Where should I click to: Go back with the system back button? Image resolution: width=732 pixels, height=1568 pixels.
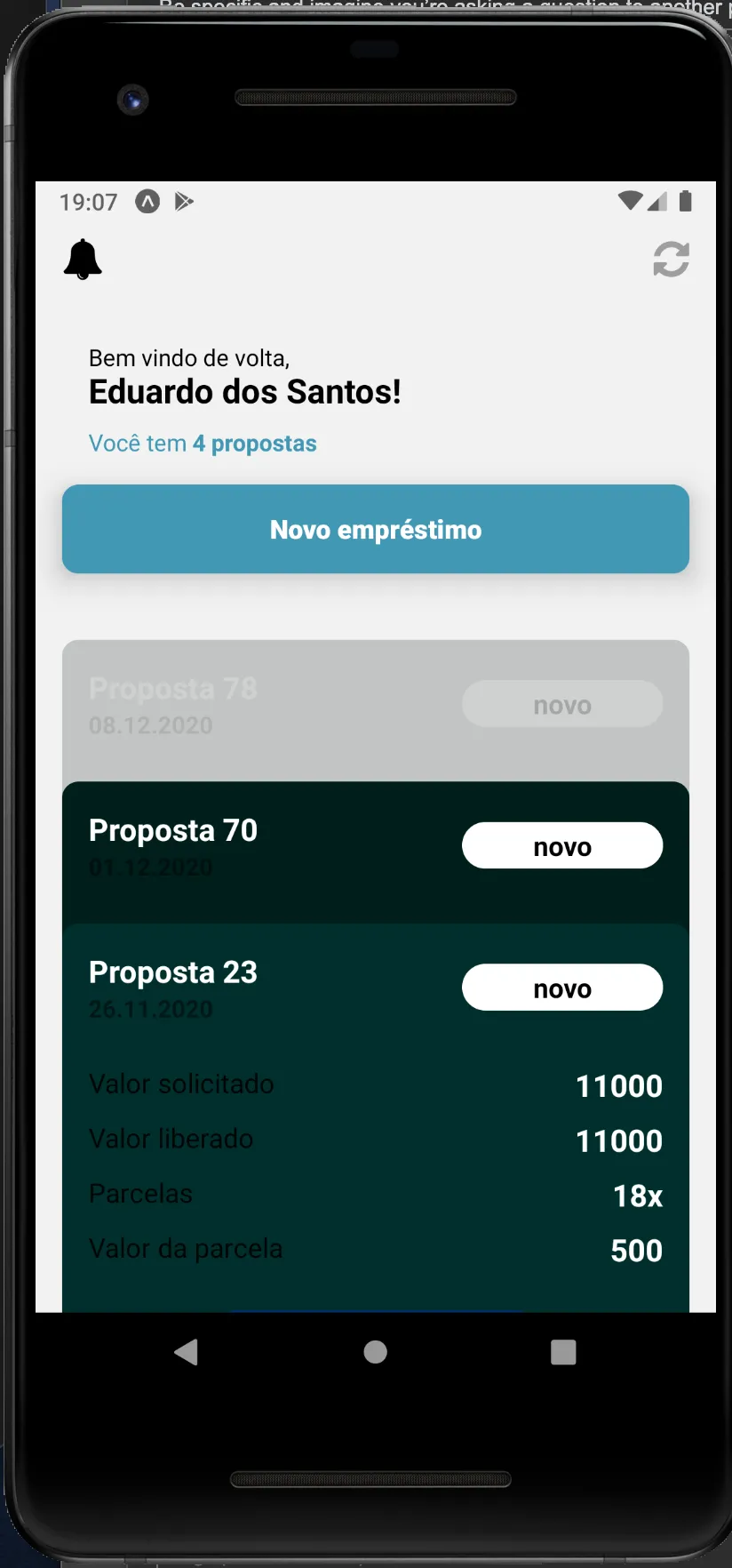click(187, 1352)
